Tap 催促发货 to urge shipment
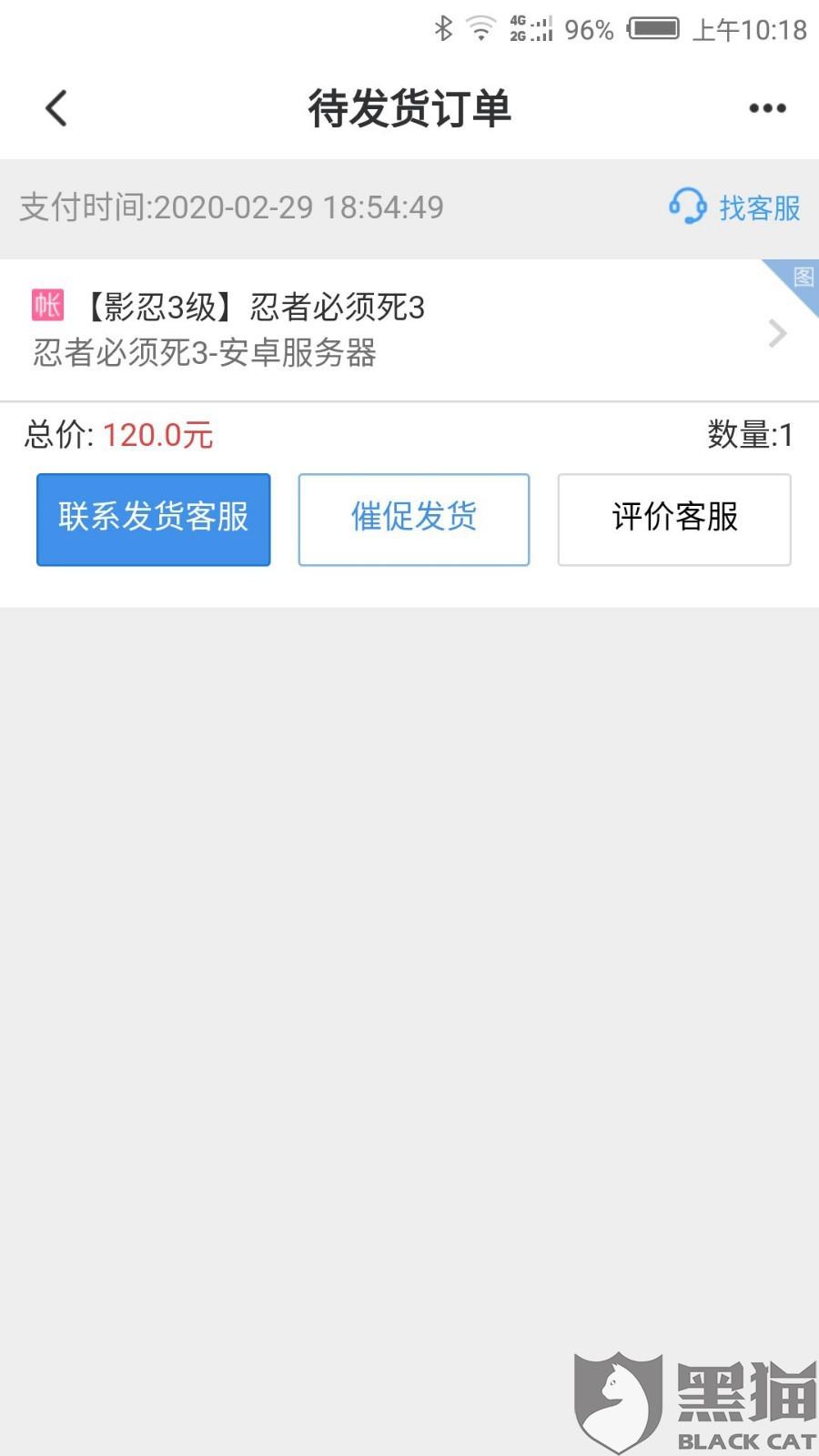Image resolution: width=819 pixels, height=1456 pixels. coord(414,520)
